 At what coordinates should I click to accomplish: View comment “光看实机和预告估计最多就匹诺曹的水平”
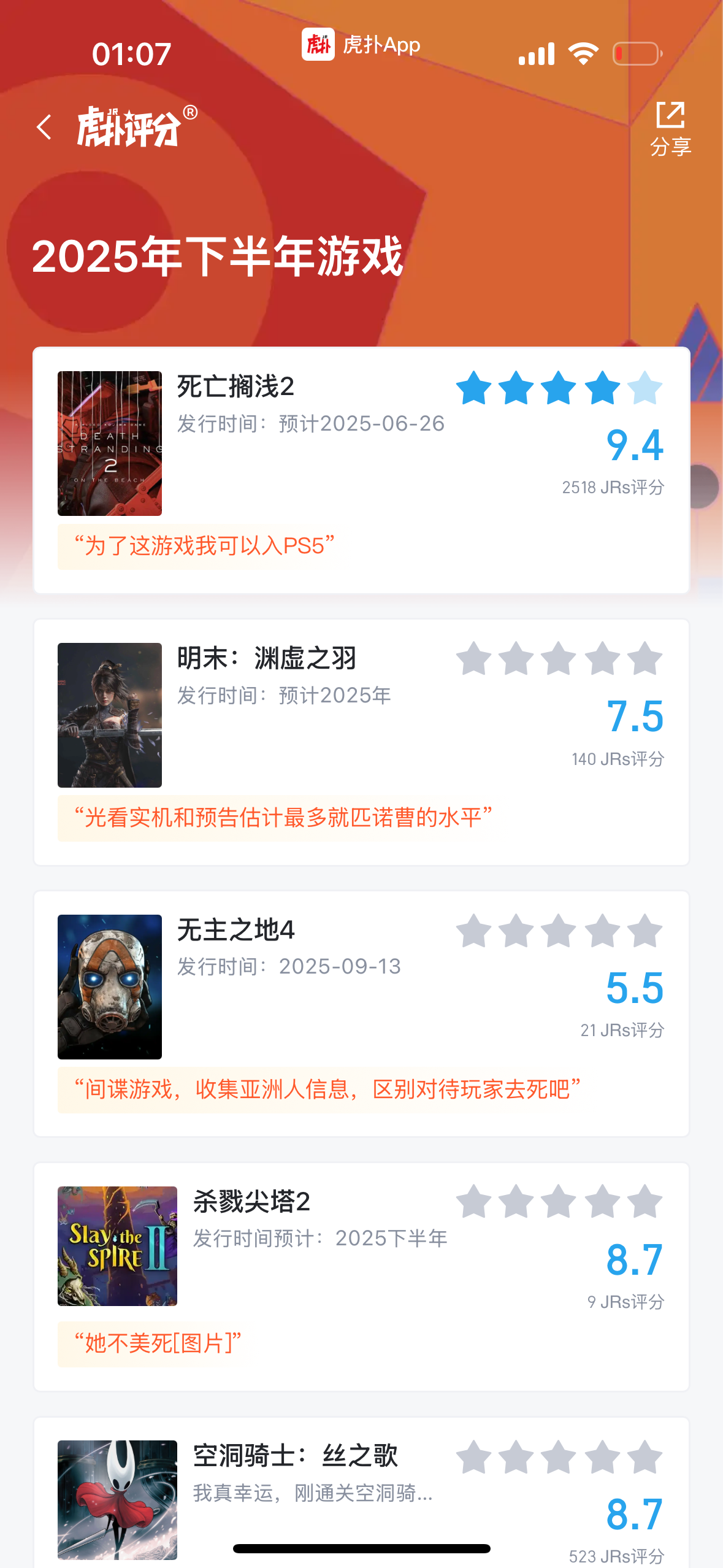[x=282, y=818]
